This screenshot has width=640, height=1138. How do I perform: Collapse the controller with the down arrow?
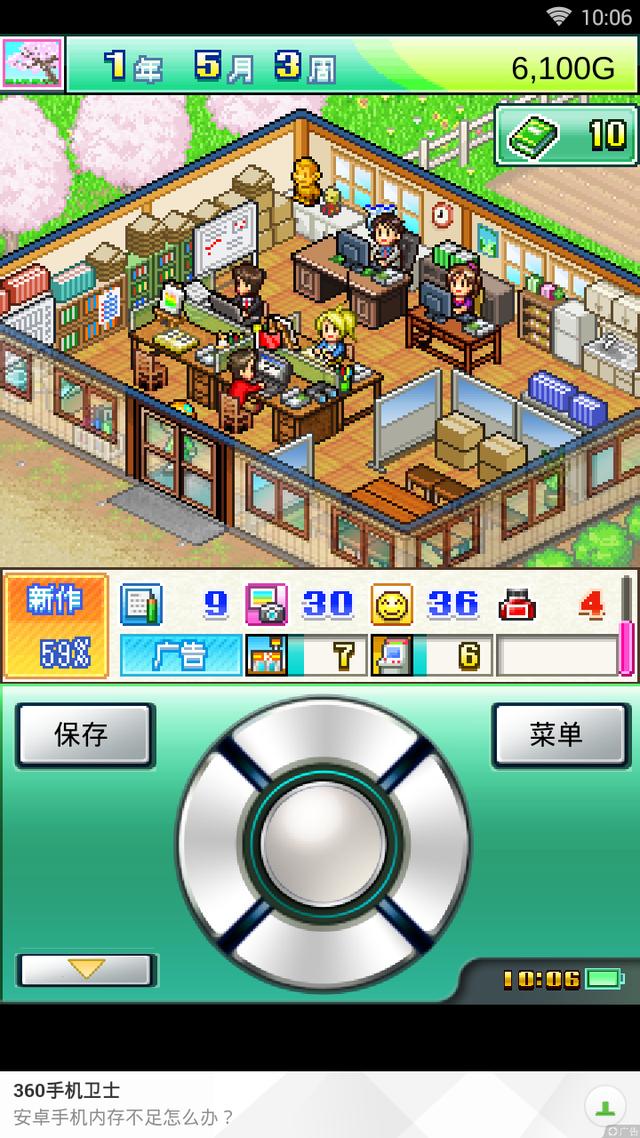(87, 969)
